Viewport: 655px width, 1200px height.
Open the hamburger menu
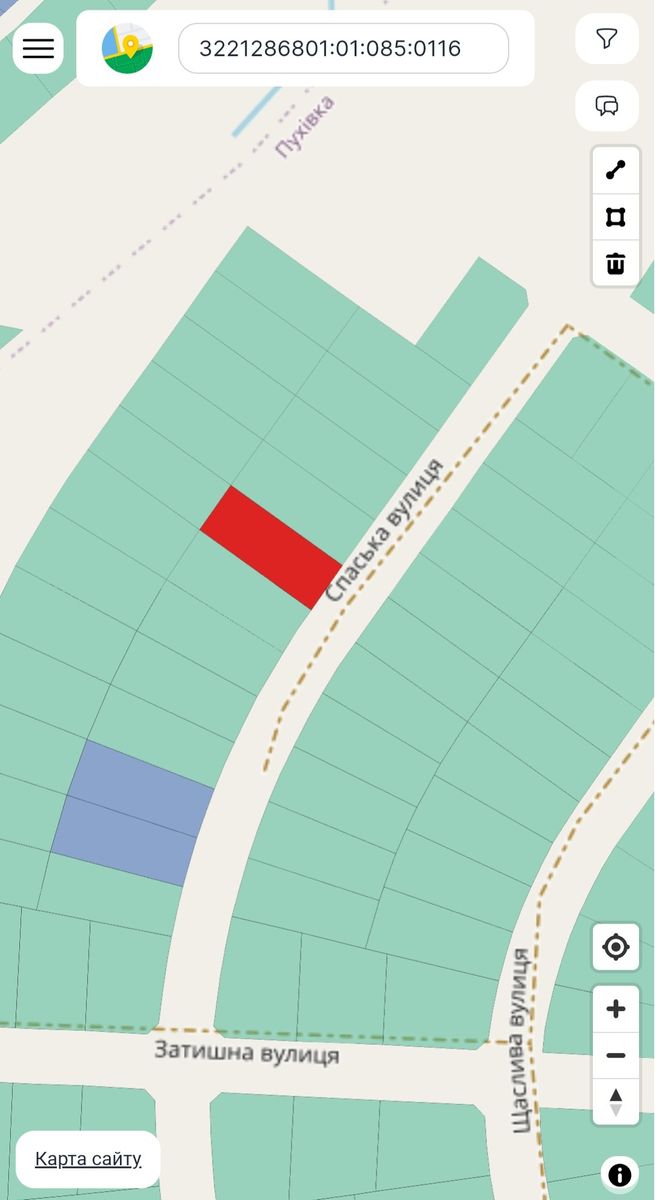pyautogui.click(x=38, y=48)
